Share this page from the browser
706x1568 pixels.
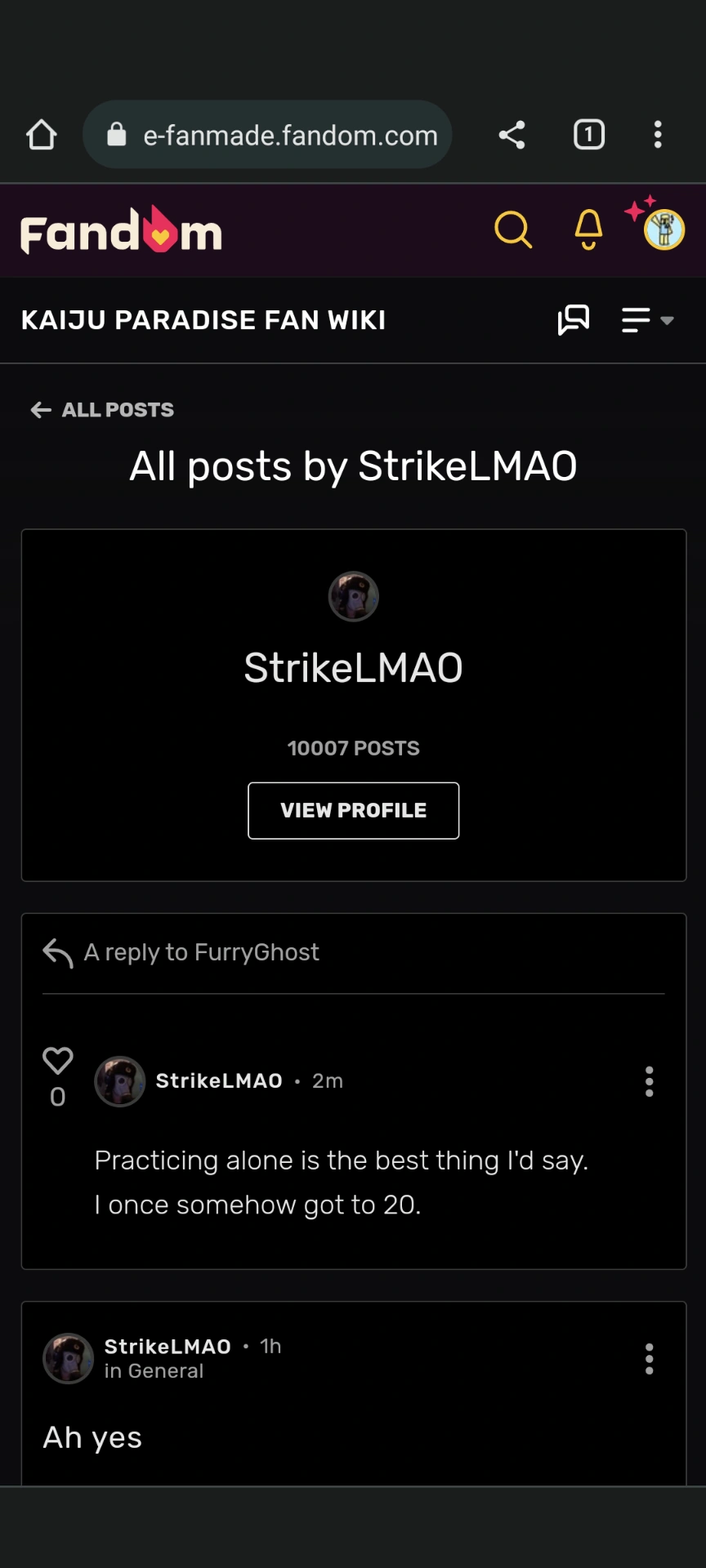point(512,135)
